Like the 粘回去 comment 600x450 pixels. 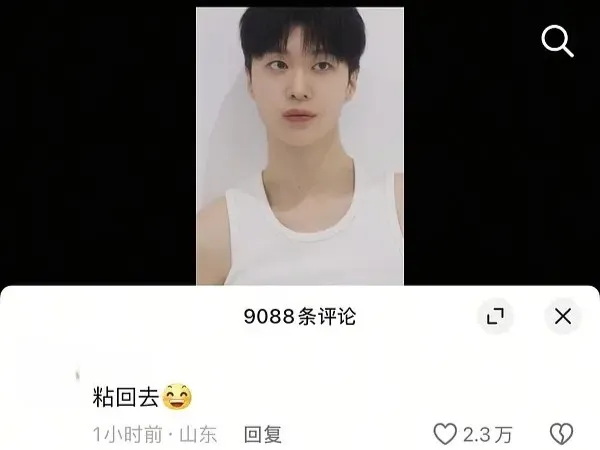445,434
